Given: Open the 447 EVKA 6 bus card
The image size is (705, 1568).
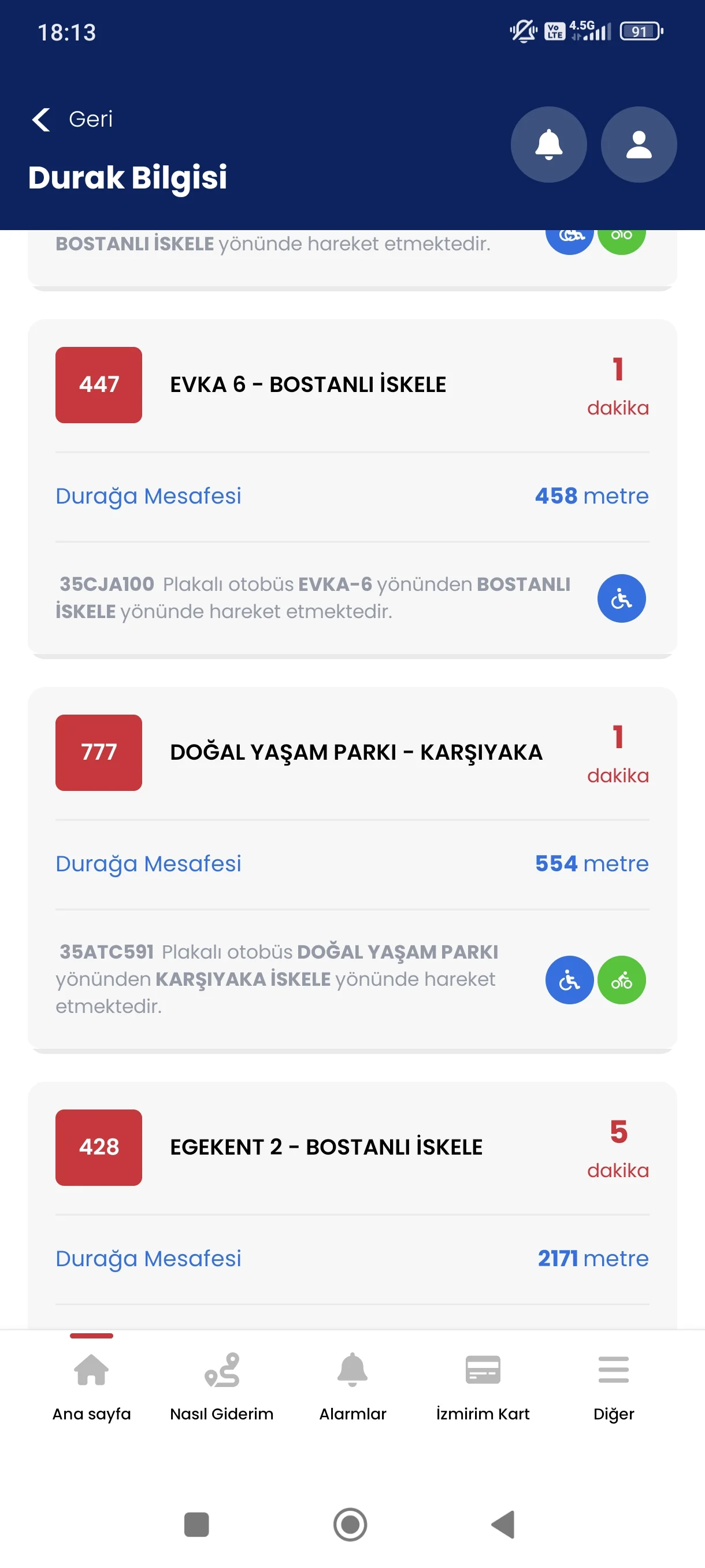Looking at the screenshot, I should pos(307,384).
